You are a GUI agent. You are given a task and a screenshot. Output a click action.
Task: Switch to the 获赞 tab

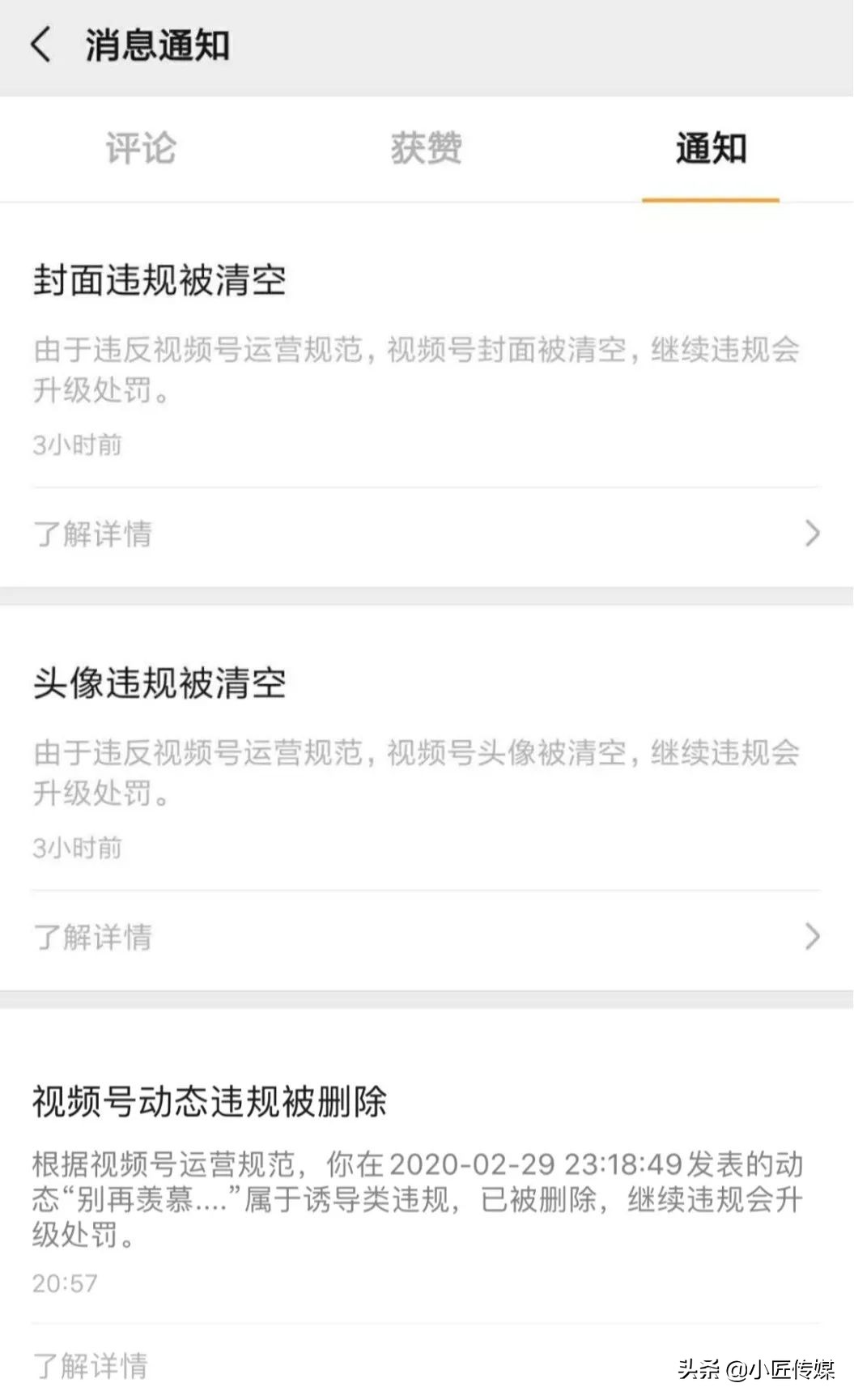click(x=427, y=149)
